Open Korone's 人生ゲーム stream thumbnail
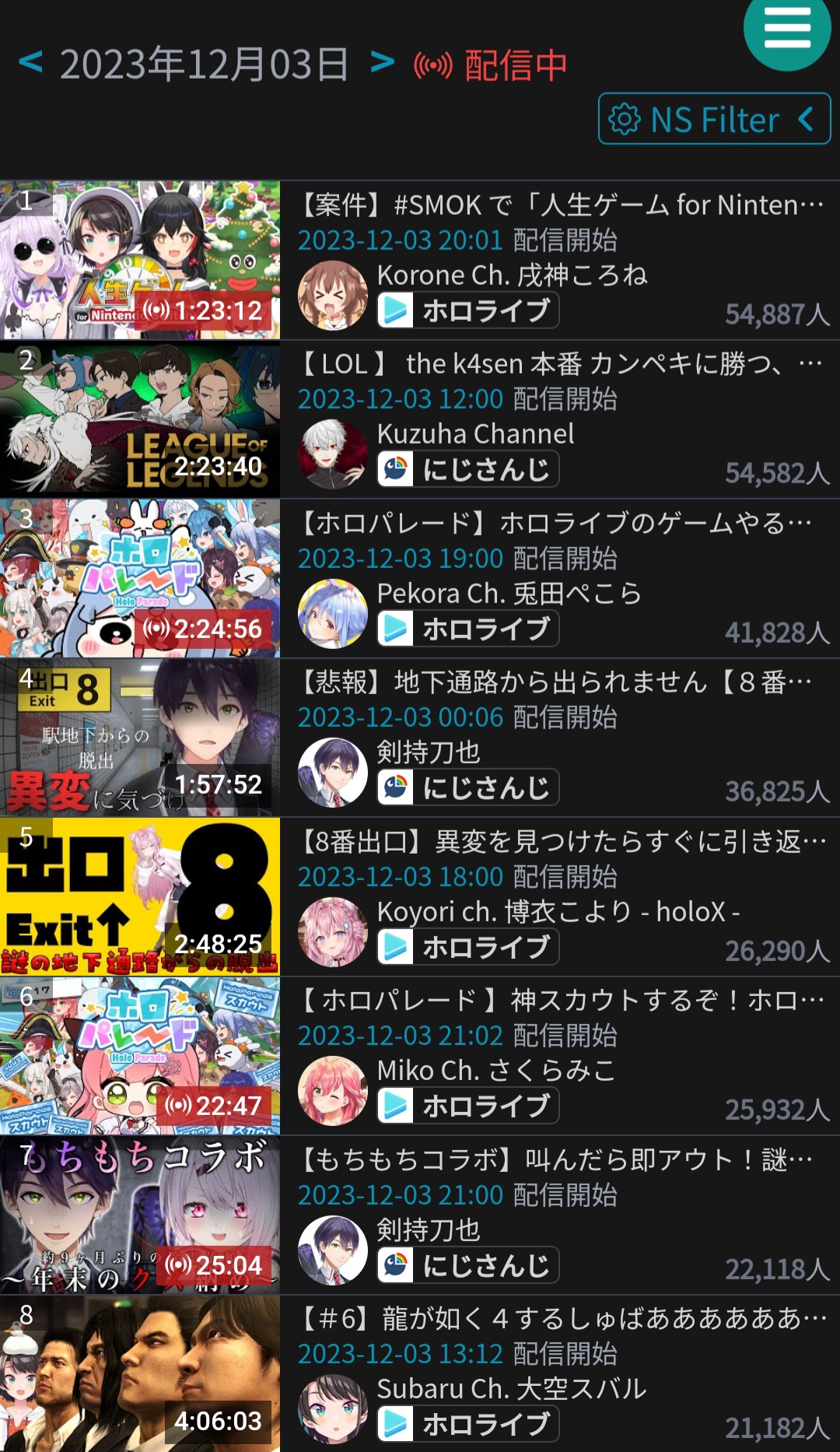This screenshot has width=840, height=1452. tap(140, 261)
